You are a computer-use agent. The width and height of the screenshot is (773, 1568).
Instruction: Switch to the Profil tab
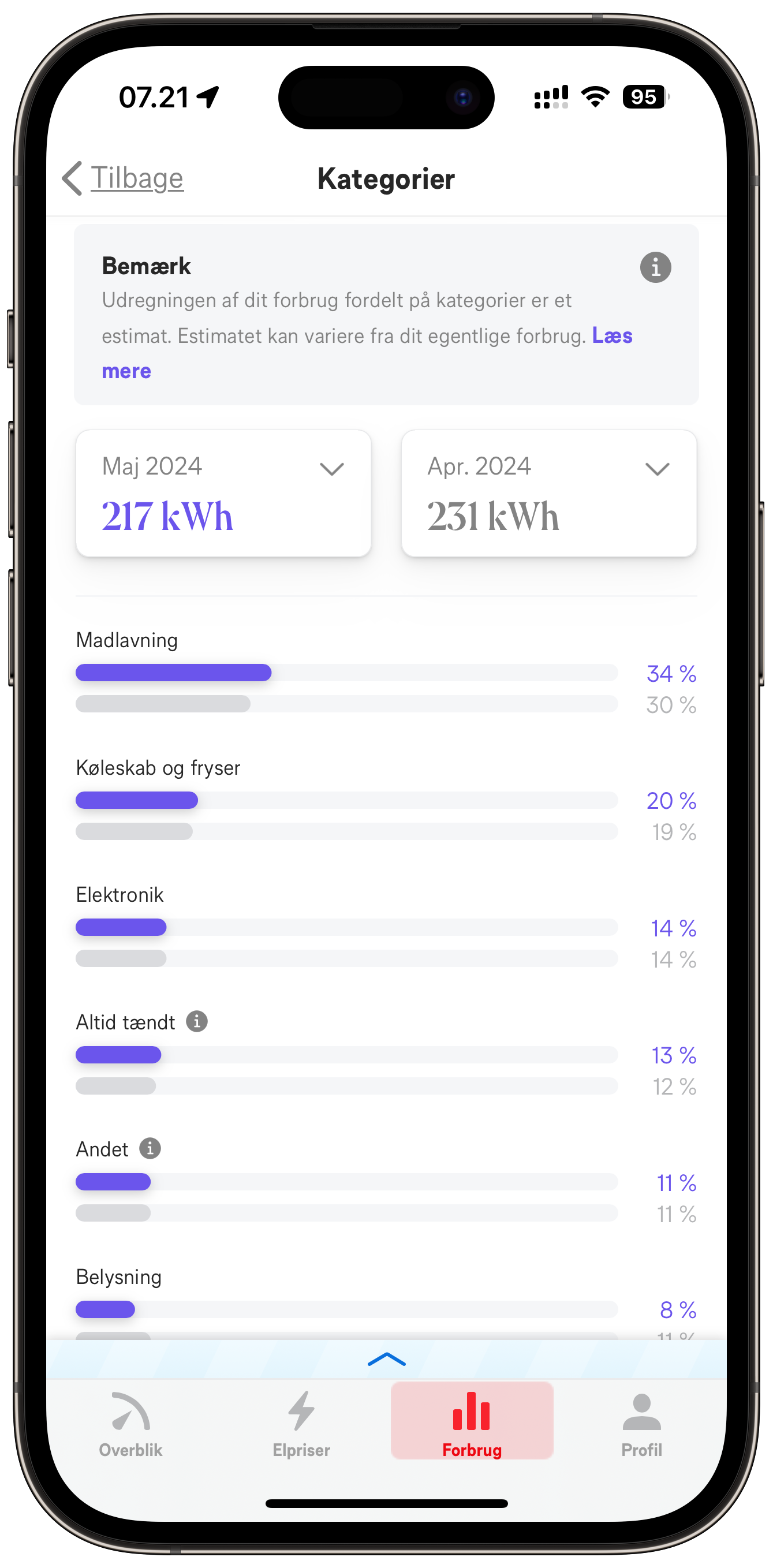tap(641, 1423)
